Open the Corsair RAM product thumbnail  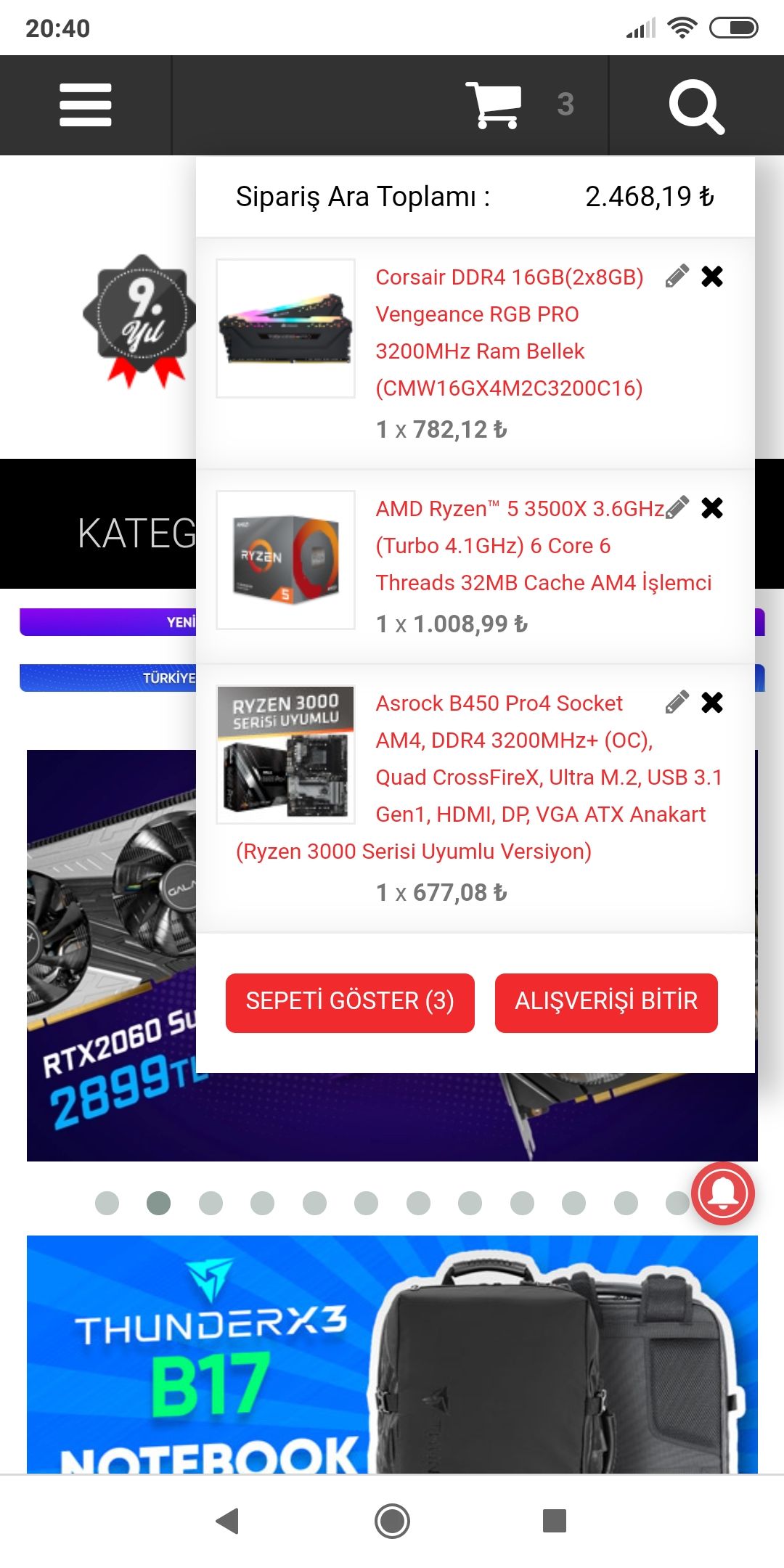[286, 328]
